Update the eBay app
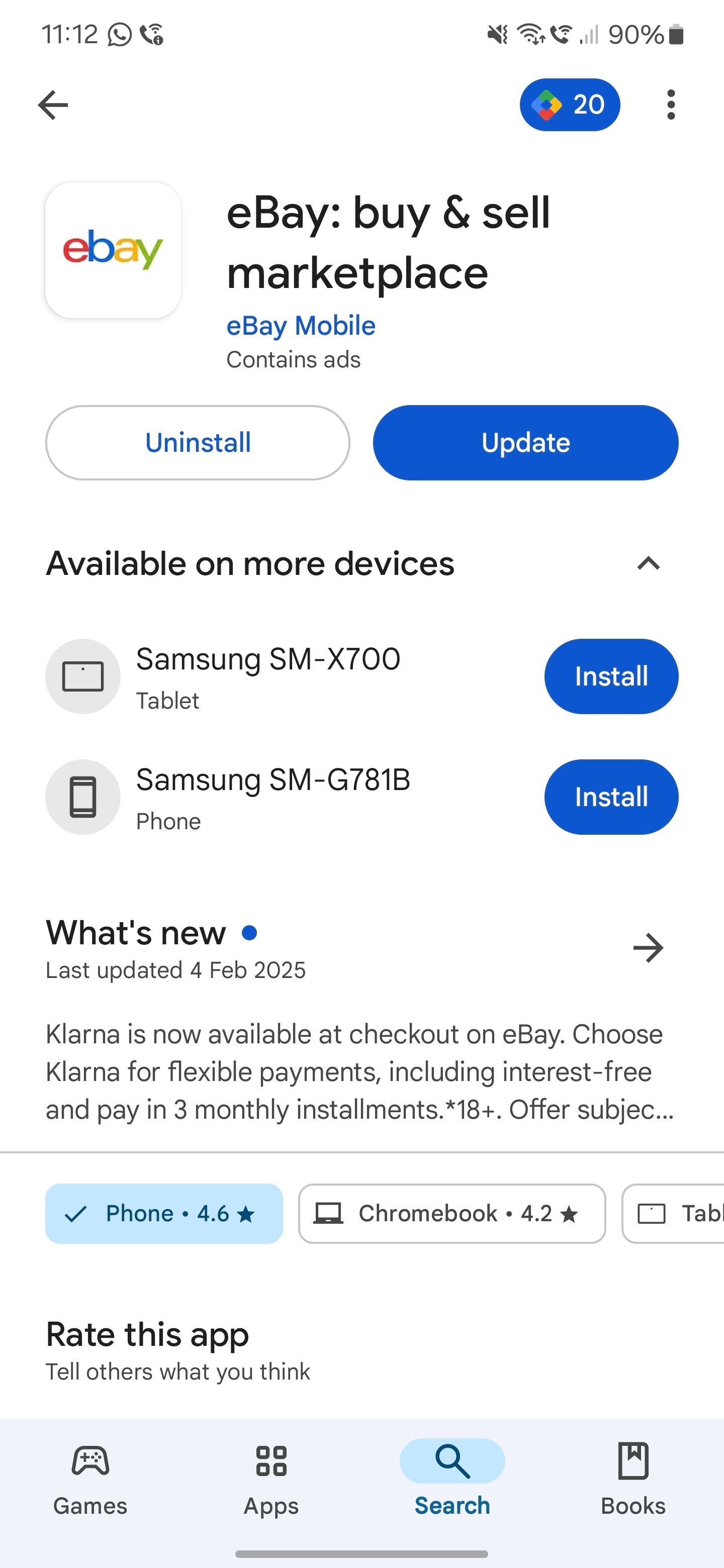Image resolution: width=724 pixels, height=1568 pixels. pyautogui.click(x=525, y=443)
